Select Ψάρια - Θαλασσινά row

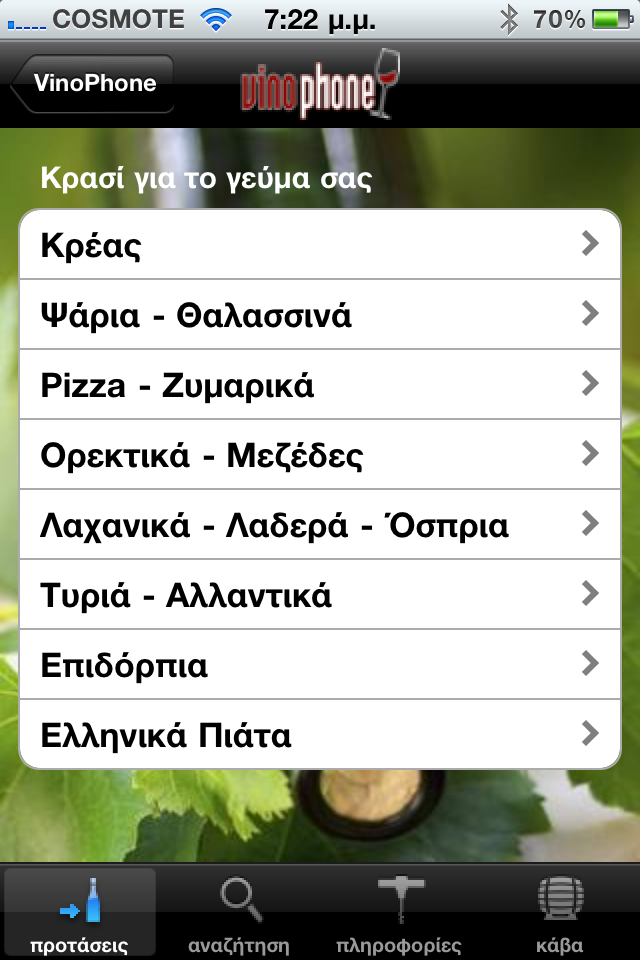click(x=320, y=315)
